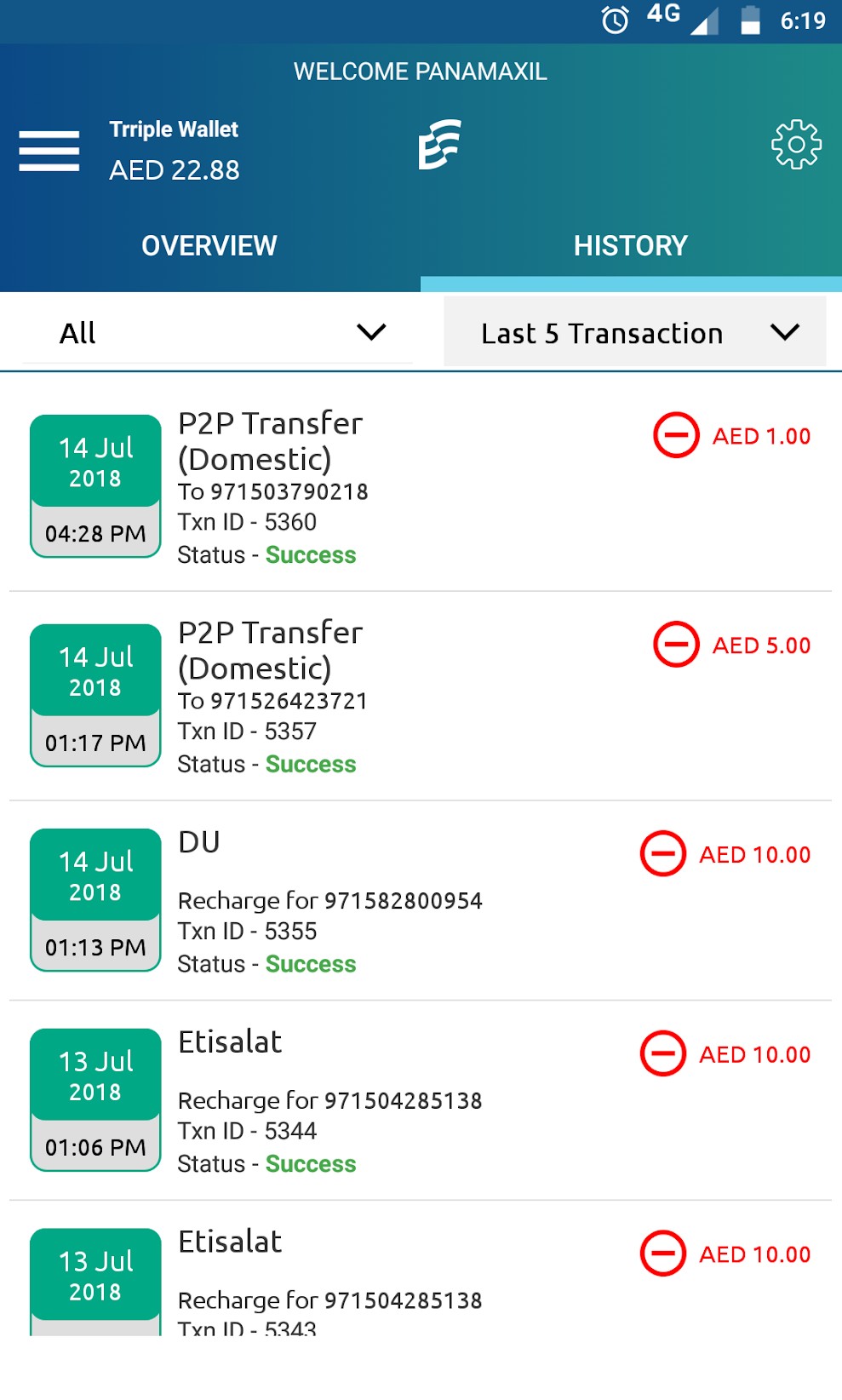View Etisalat recharge with Txn ID 5344

coord(421,1100)
